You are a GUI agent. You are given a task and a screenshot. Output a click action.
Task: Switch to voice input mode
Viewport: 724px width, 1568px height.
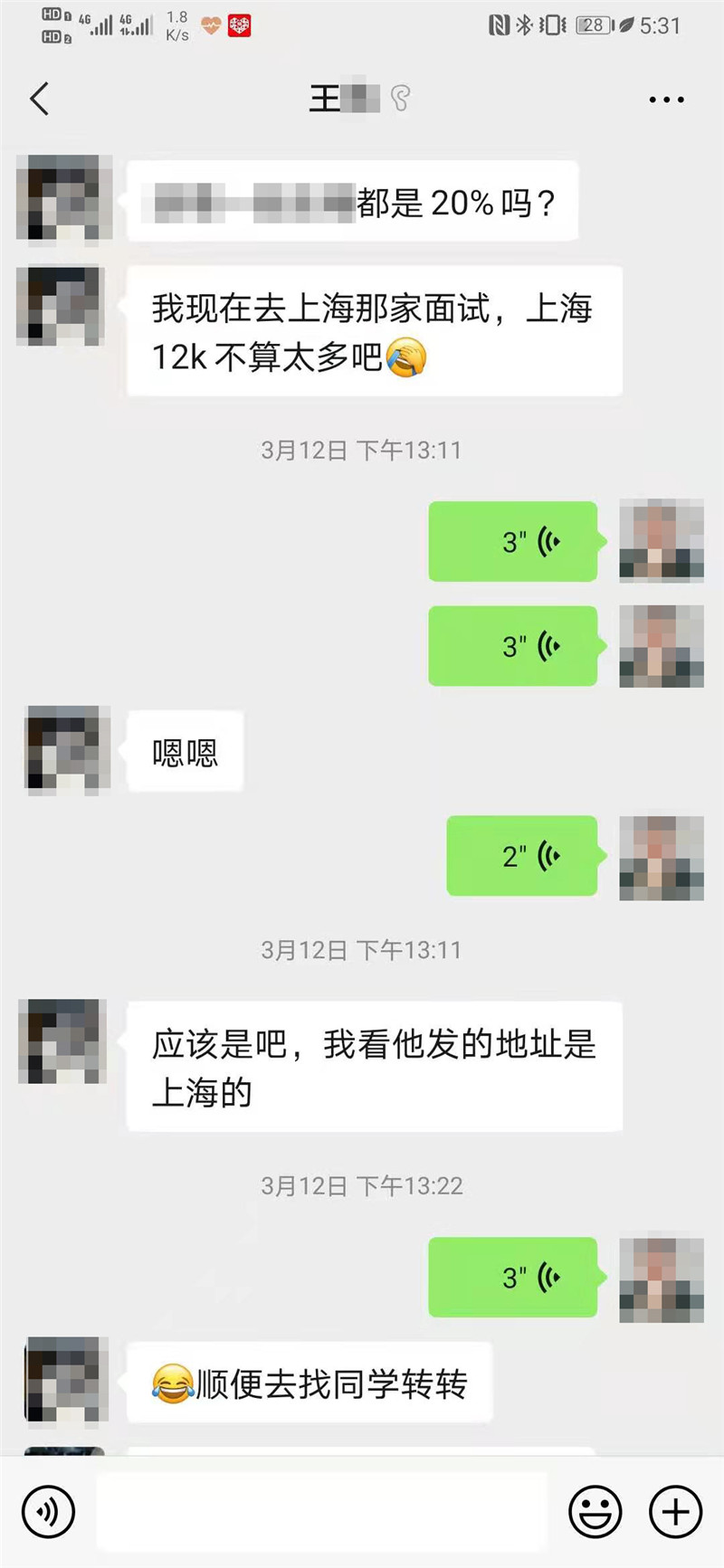tap(48, 1511)
